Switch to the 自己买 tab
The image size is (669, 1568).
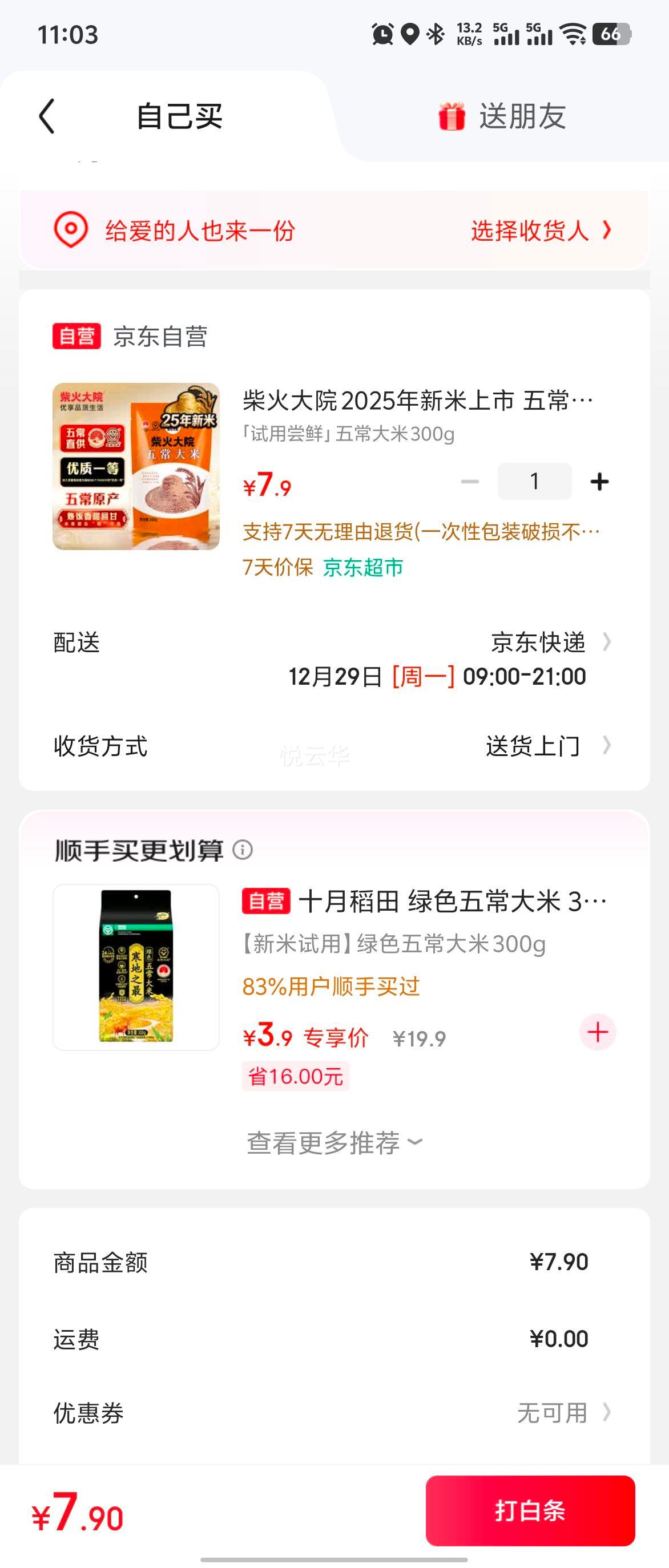tap(180, 117)
